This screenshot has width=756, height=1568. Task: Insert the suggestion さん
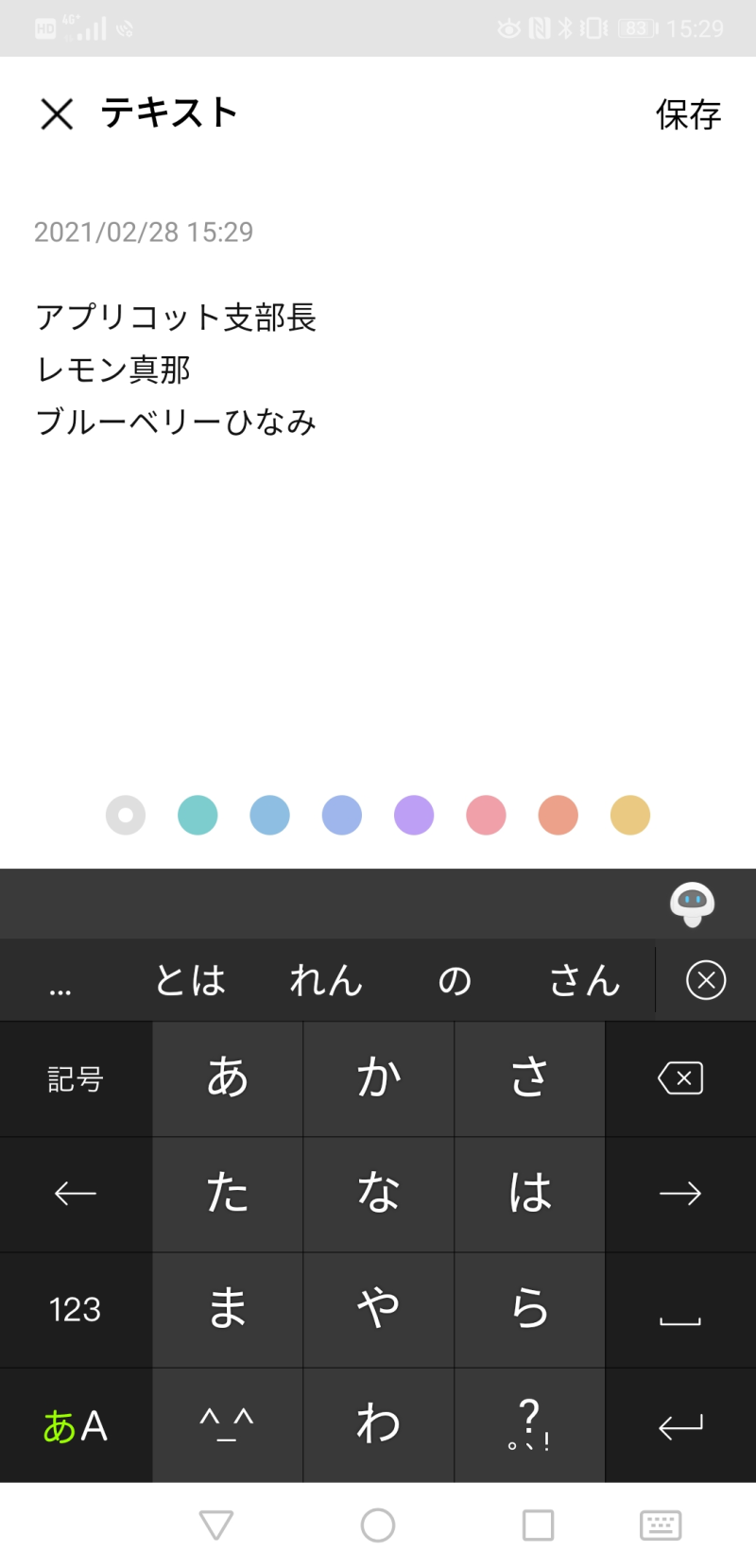coord(584,980)
